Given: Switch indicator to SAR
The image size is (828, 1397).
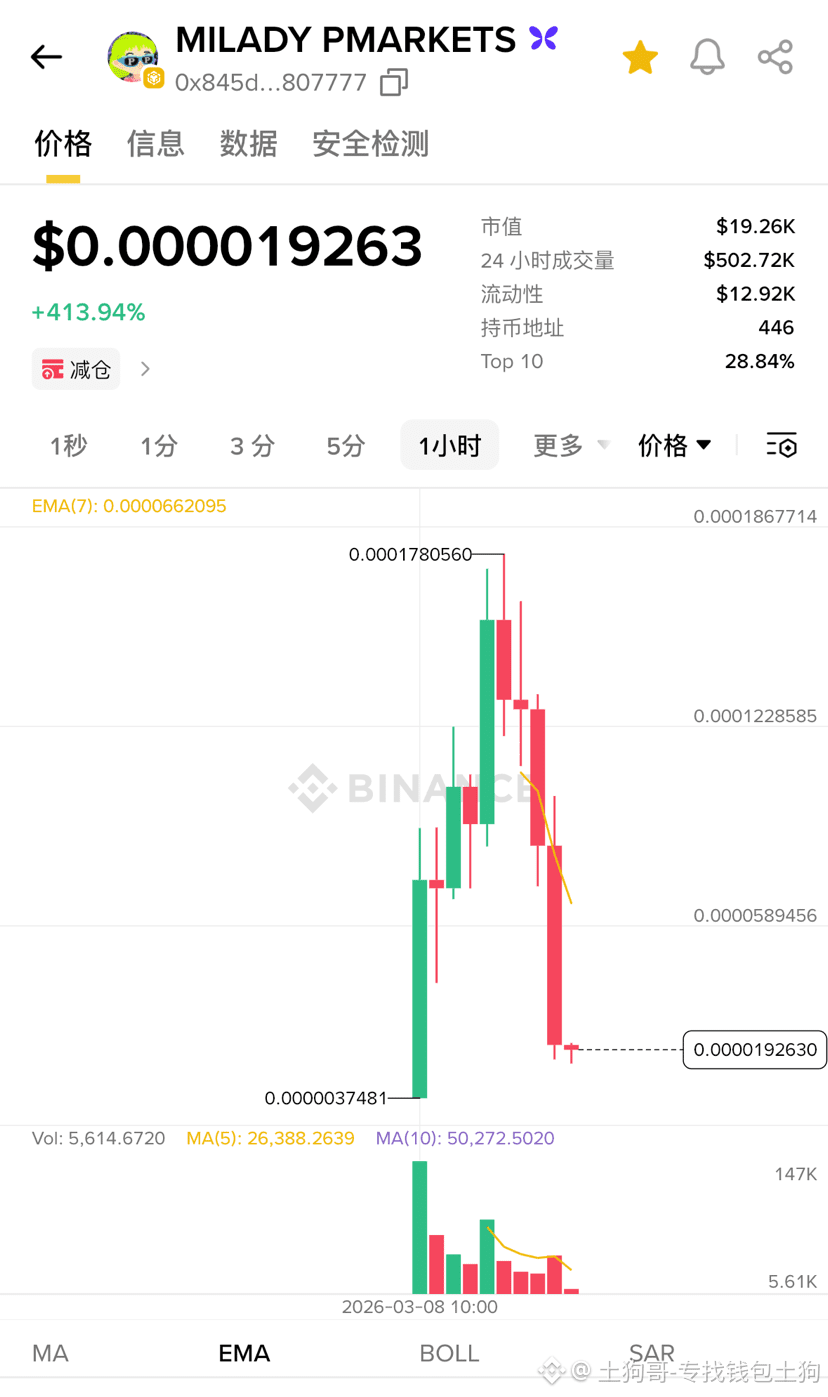Looking at the screenshot, I should click(x=651, y=1353).
